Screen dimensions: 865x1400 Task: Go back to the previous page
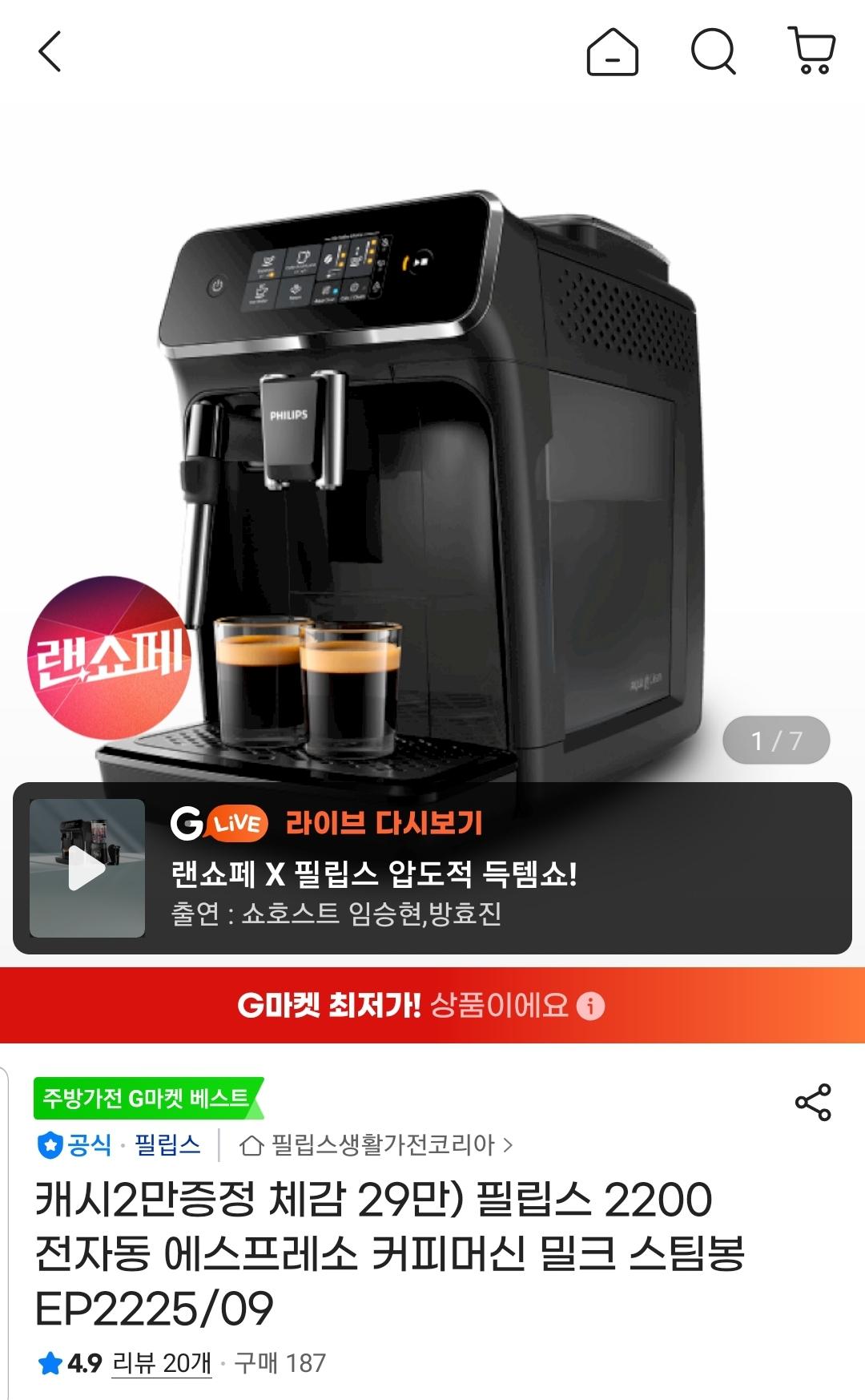pyautogui.click(x=50, y=52)
